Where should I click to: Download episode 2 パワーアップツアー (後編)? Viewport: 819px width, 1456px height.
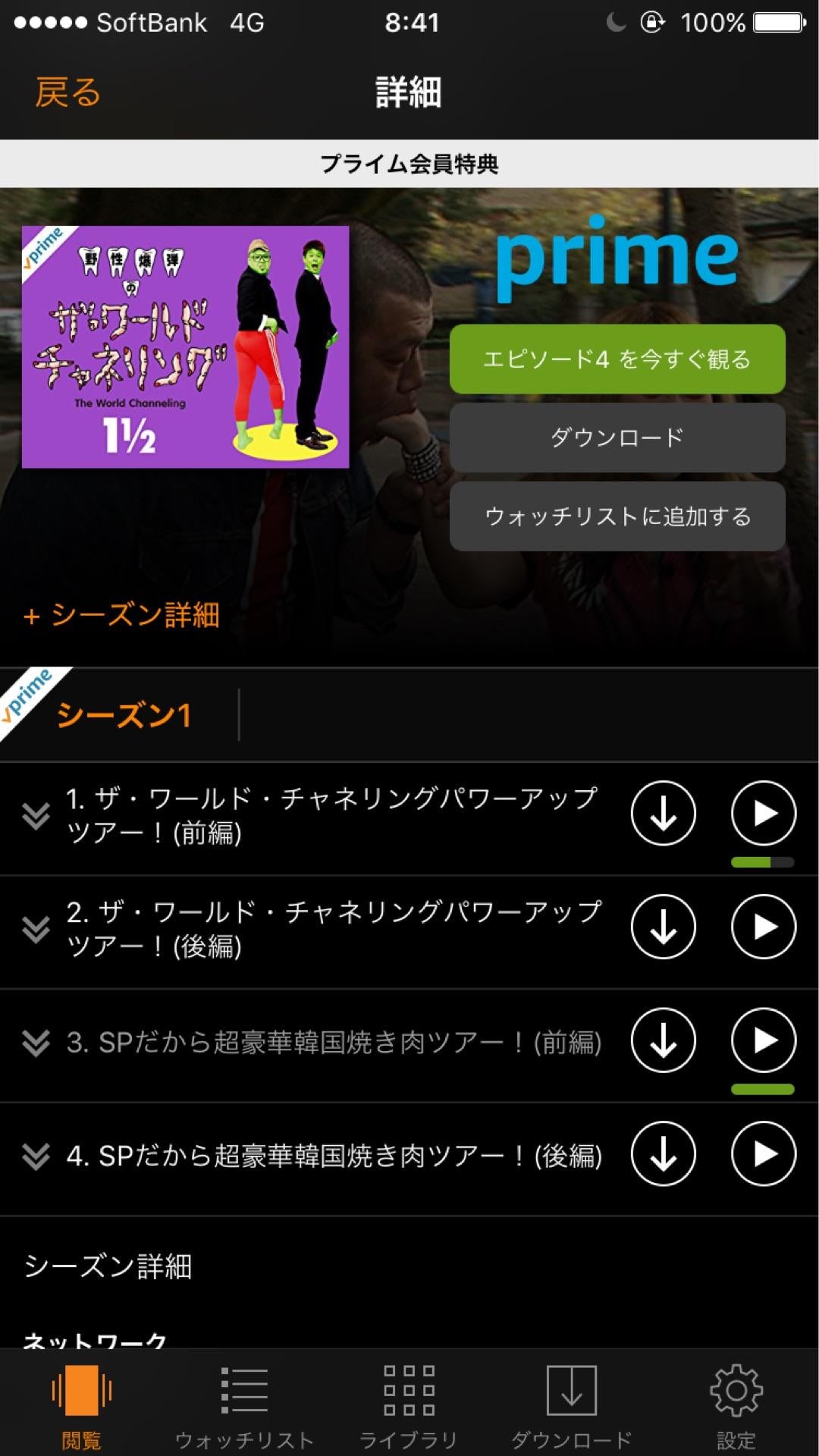(x=663, y=927)
